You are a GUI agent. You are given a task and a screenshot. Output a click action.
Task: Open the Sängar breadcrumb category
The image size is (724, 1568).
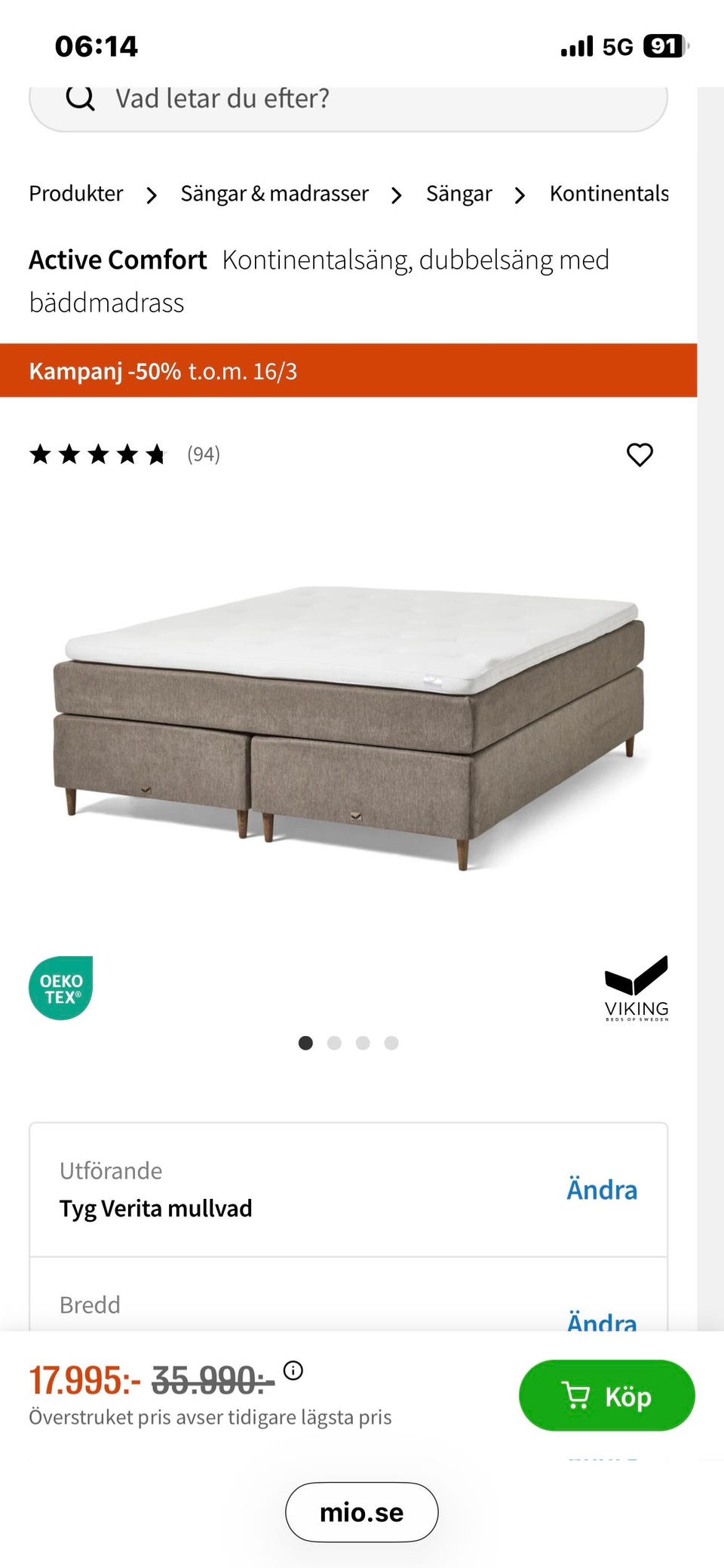(x=459, y=194)
